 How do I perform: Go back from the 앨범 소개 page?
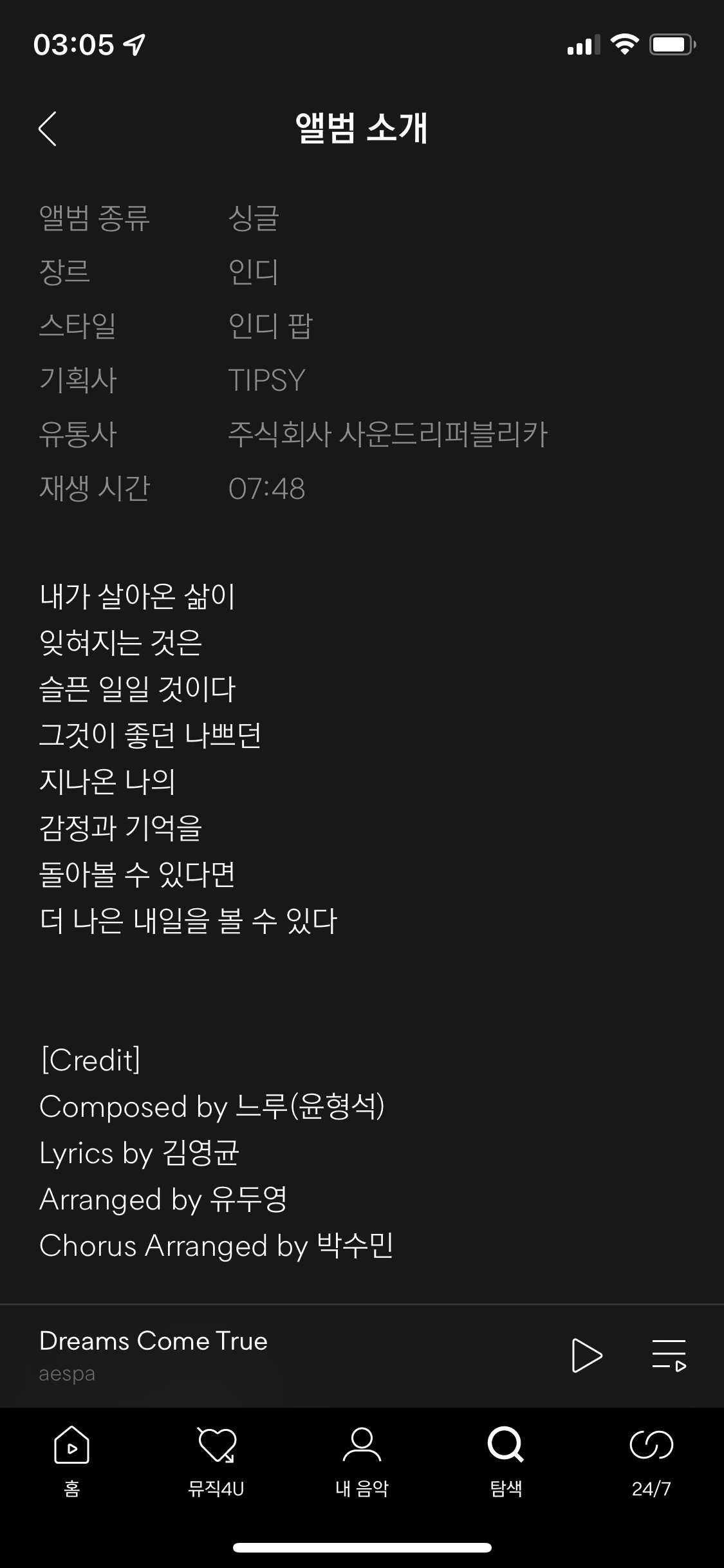(48, 129)
